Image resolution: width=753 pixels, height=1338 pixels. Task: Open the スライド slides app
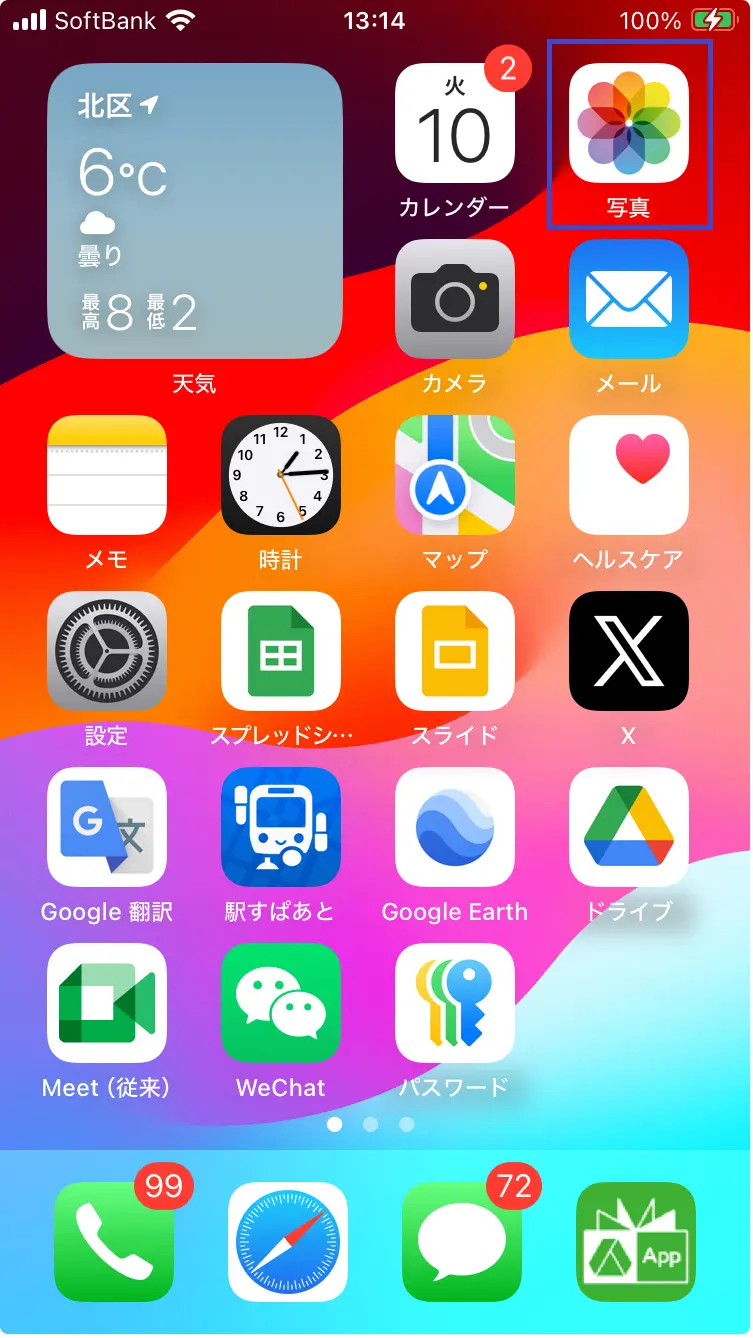pyautogui.click(x=455, y=651)
